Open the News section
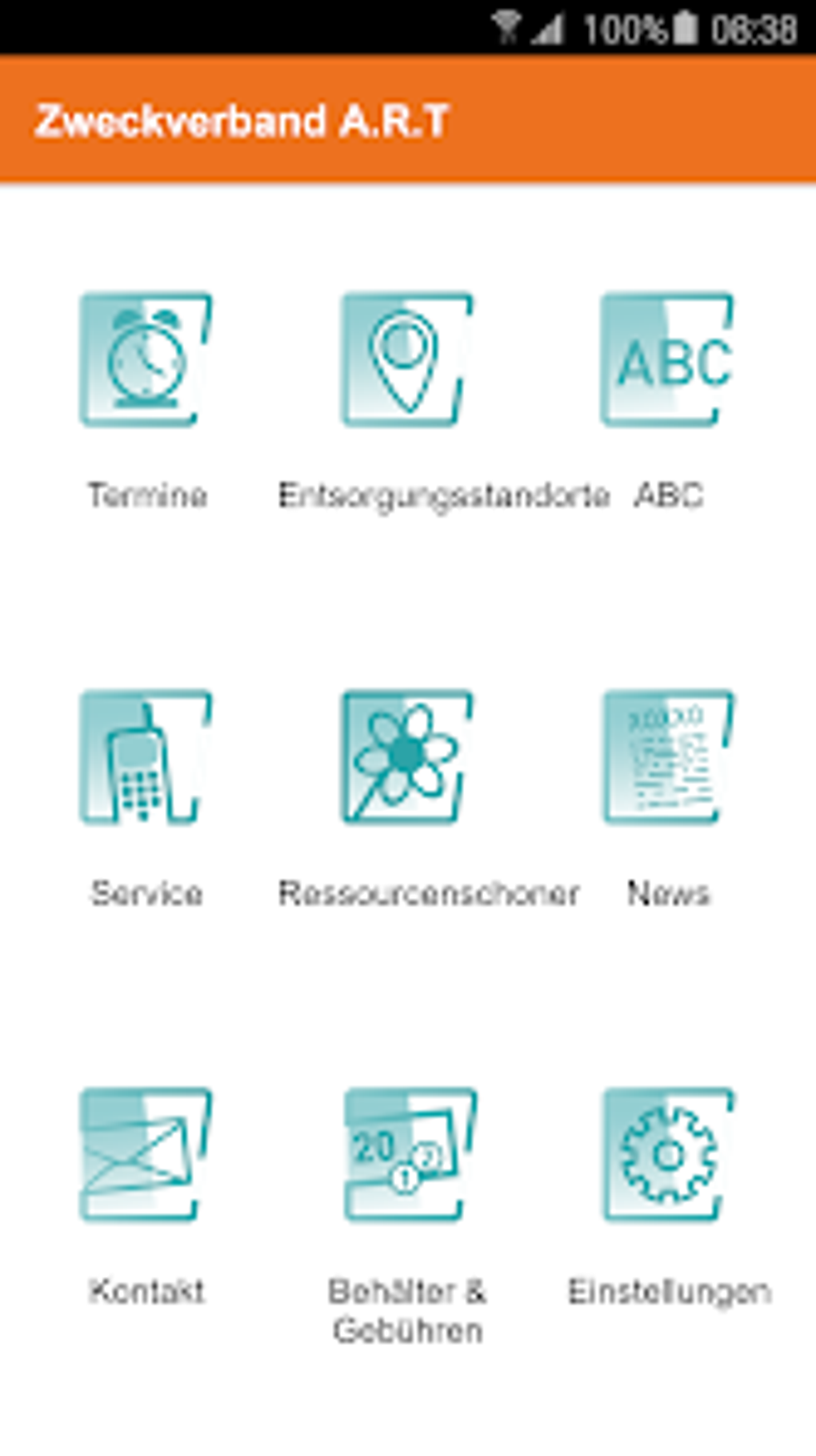The image size is (816, 1456). click(668, 757)
